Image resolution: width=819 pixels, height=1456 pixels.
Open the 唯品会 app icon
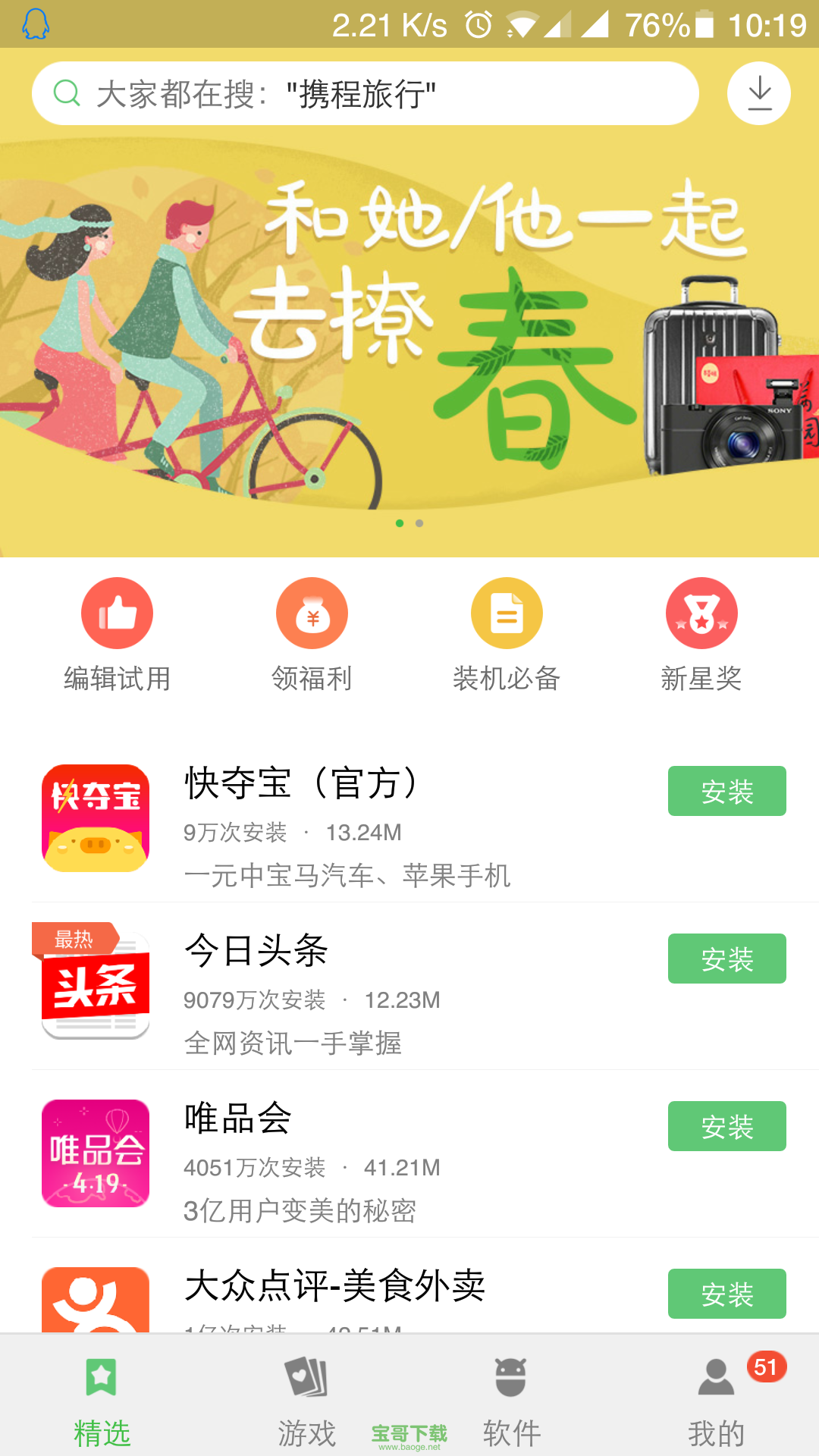[96, 1153]
